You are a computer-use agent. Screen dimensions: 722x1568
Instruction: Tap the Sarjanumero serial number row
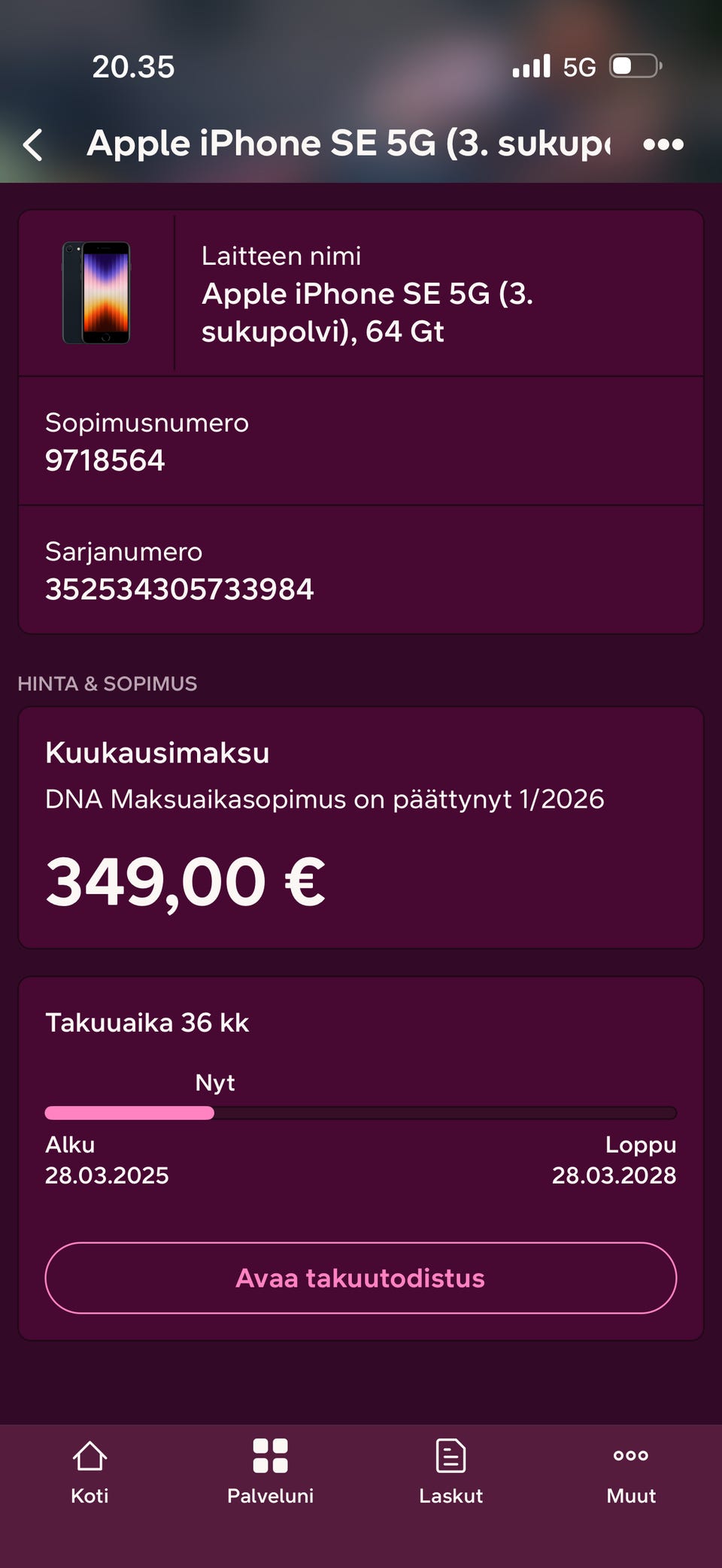coord(361,569)
